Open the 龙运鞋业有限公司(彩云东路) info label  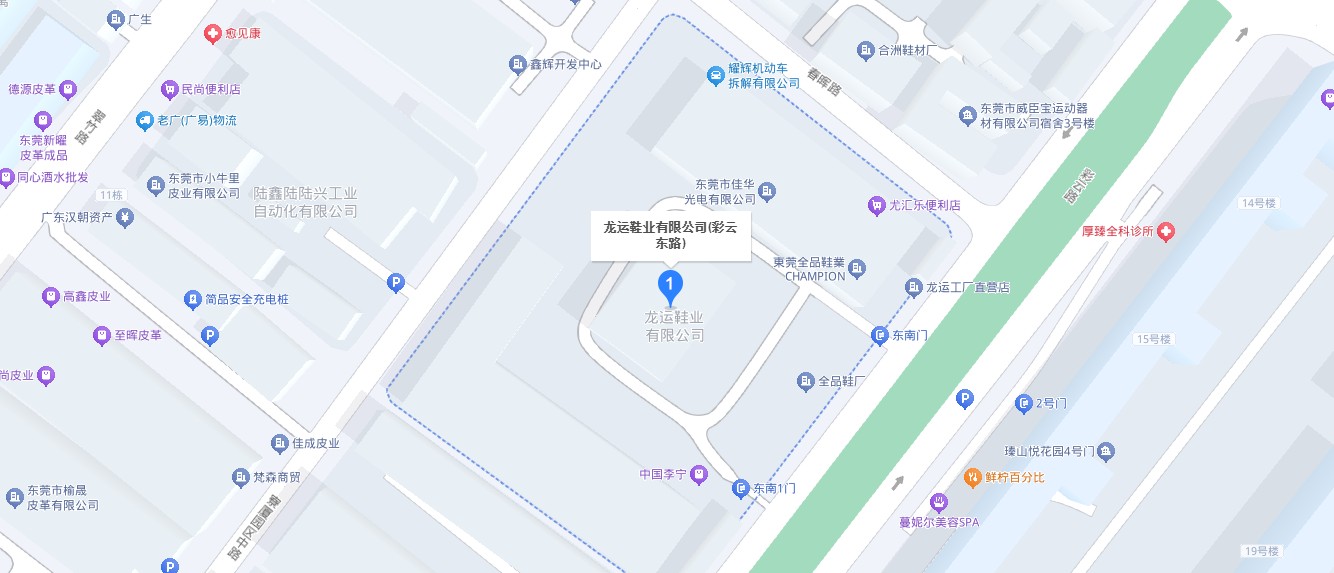coord(670,235)
